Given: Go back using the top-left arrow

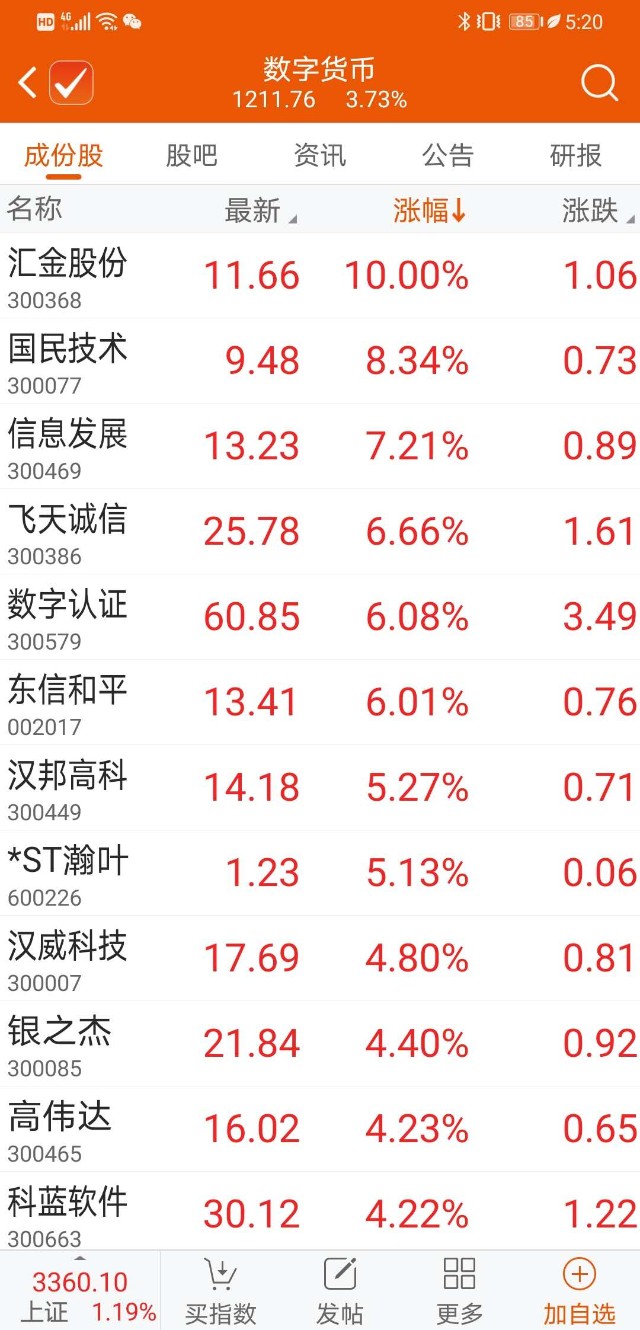Looking at the screenshot, I should pyautogui.click(x=26, y=83).
